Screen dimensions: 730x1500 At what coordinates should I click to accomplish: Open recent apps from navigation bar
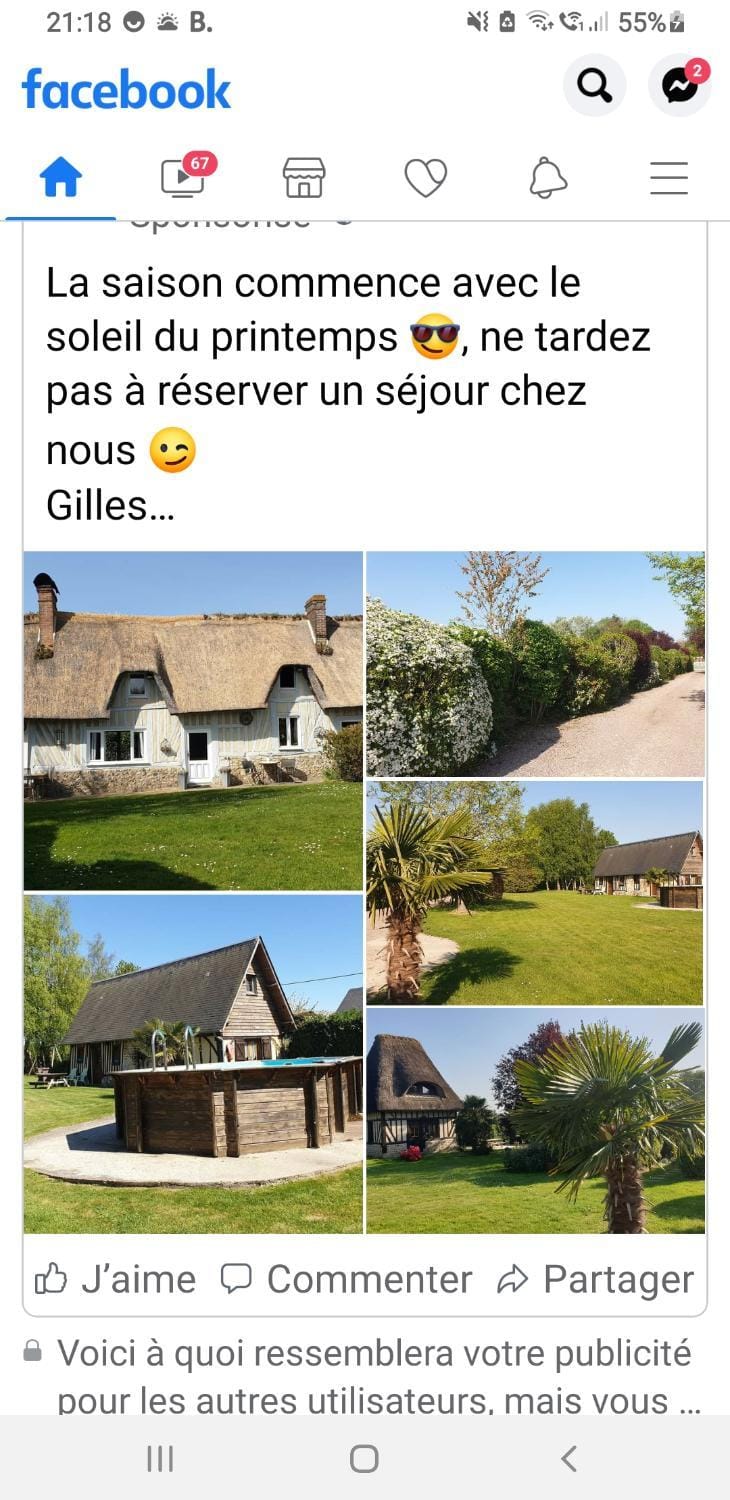point(160,1459)
